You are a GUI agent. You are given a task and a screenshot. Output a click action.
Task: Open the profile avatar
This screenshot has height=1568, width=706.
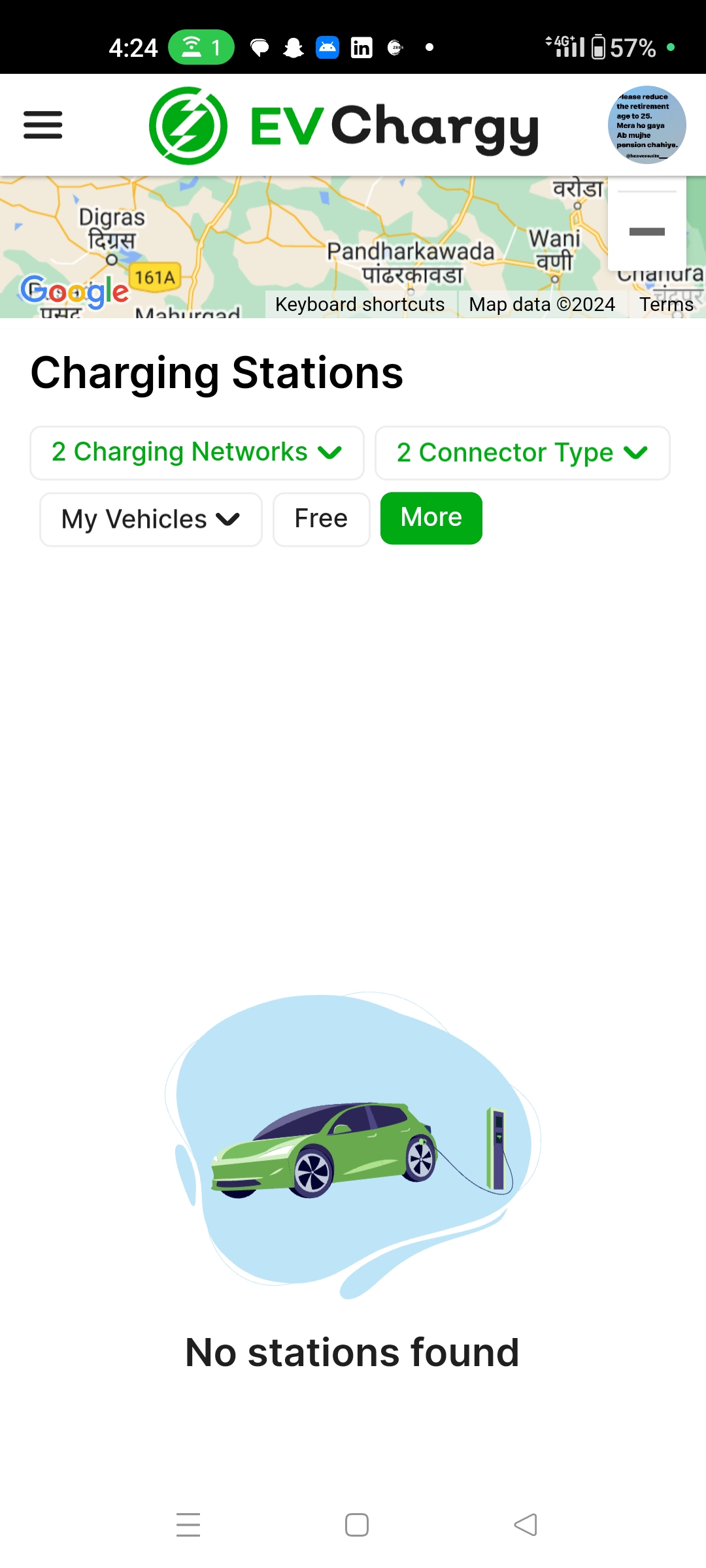click(647, 125)
